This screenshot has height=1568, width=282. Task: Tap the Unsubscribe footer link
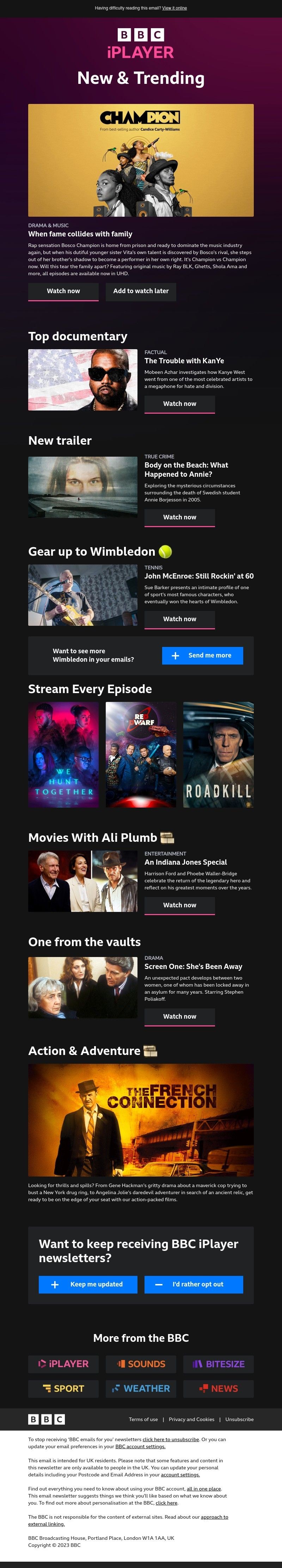[x=239, y=1419]
